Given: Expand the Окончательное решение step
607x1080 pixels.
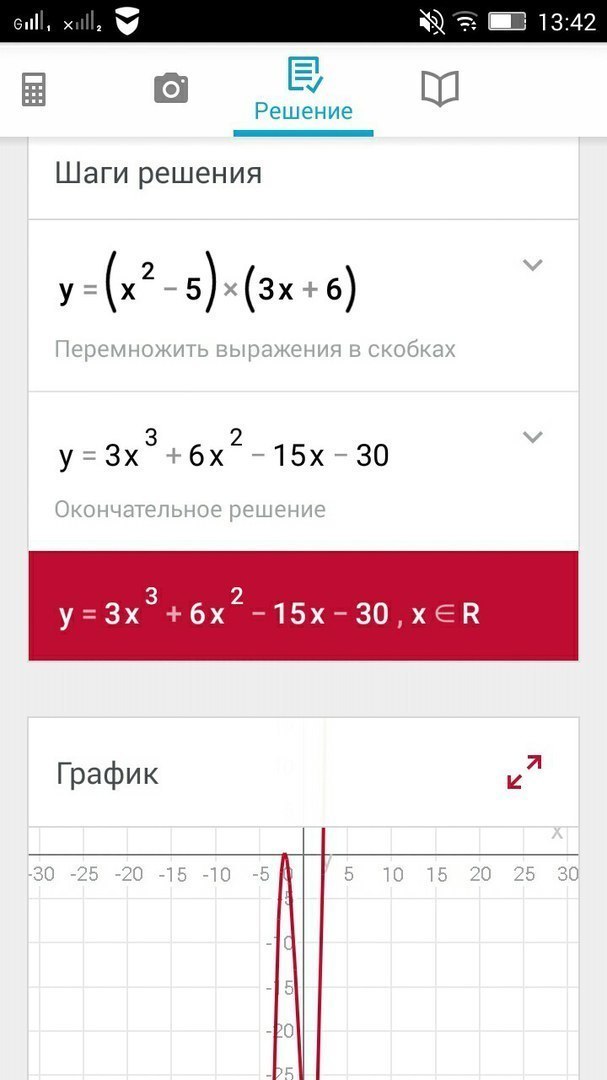Looking at the screenshot, I should pos(533,437).
